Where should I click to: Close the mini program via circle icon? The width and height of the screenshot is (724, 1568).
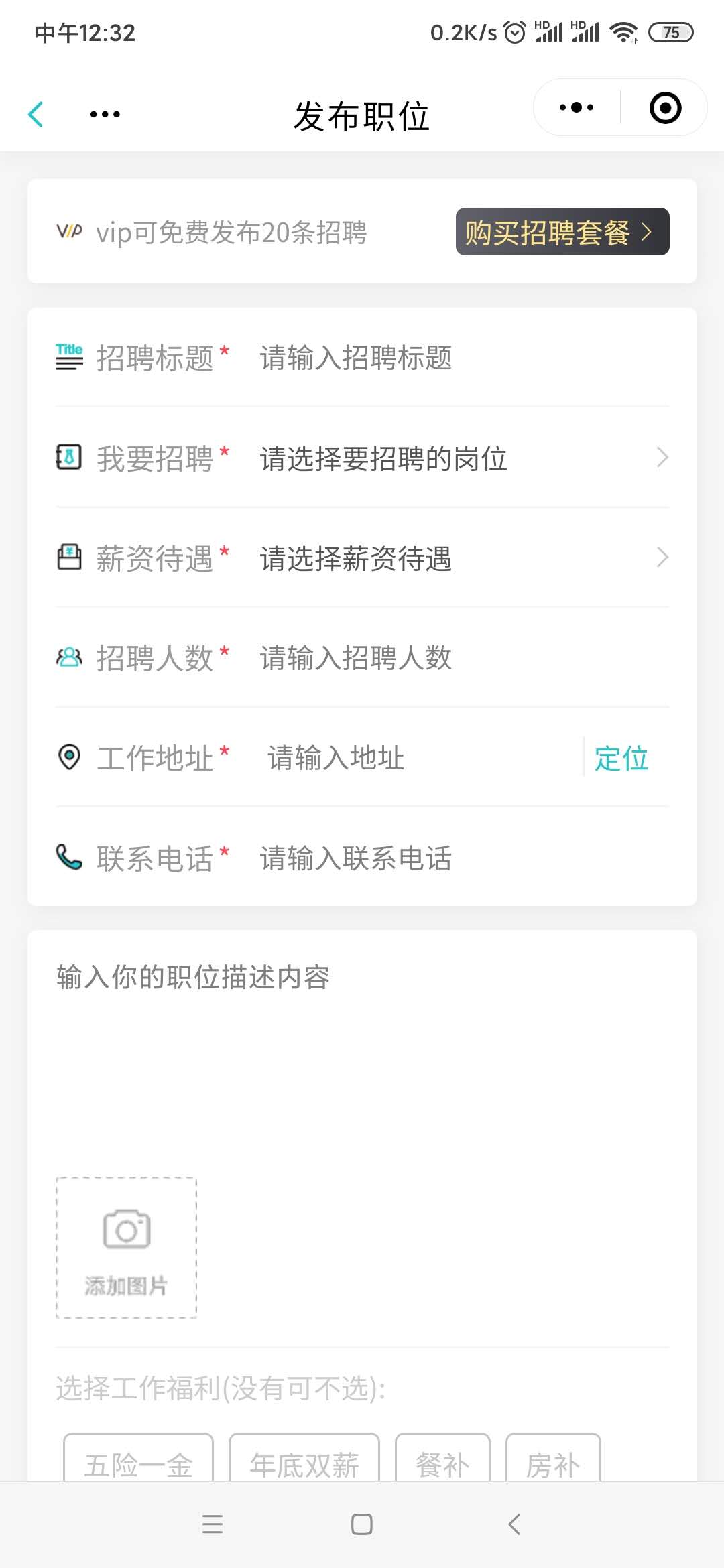[x=665, y=108]
